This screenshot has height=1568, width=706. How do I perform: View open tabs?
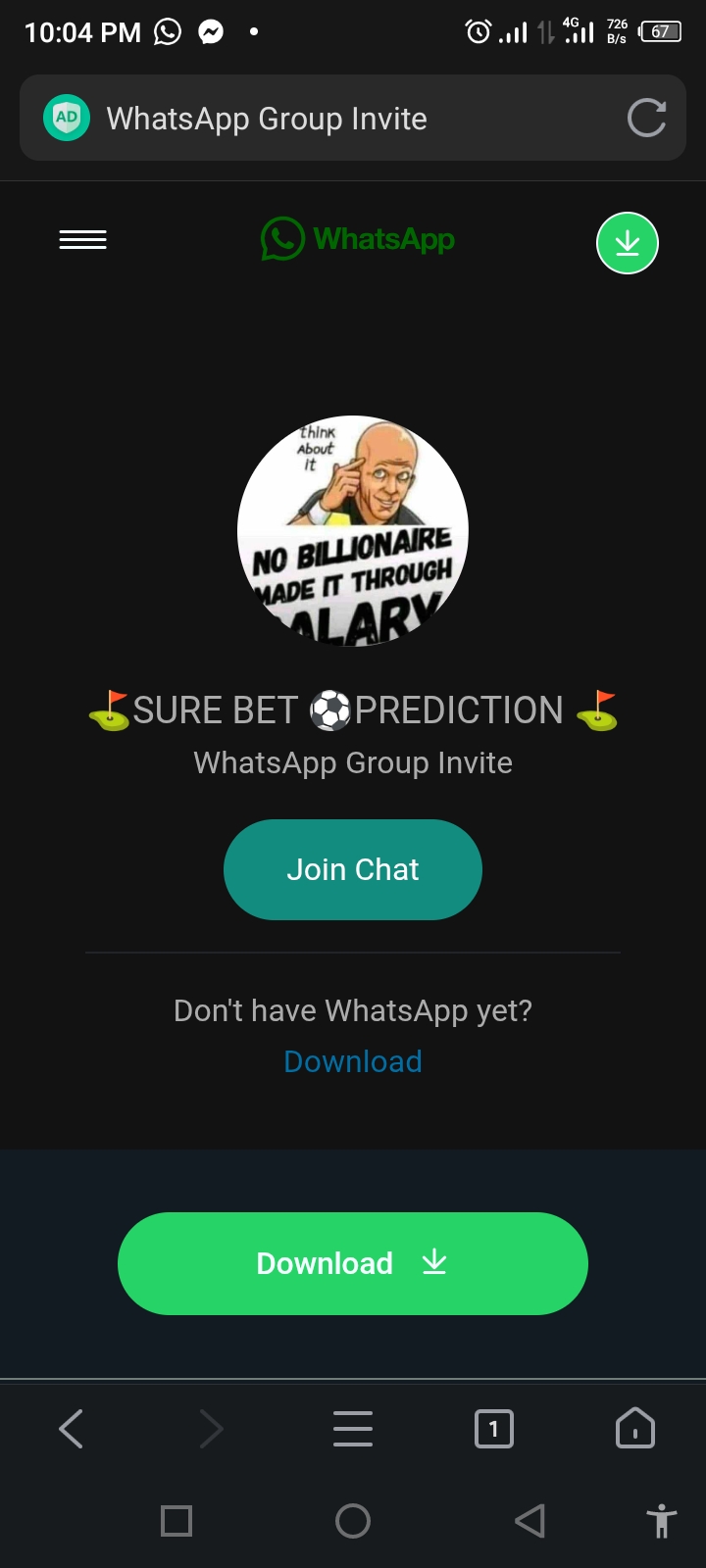pyautogui.click(x=493, y=1429)
